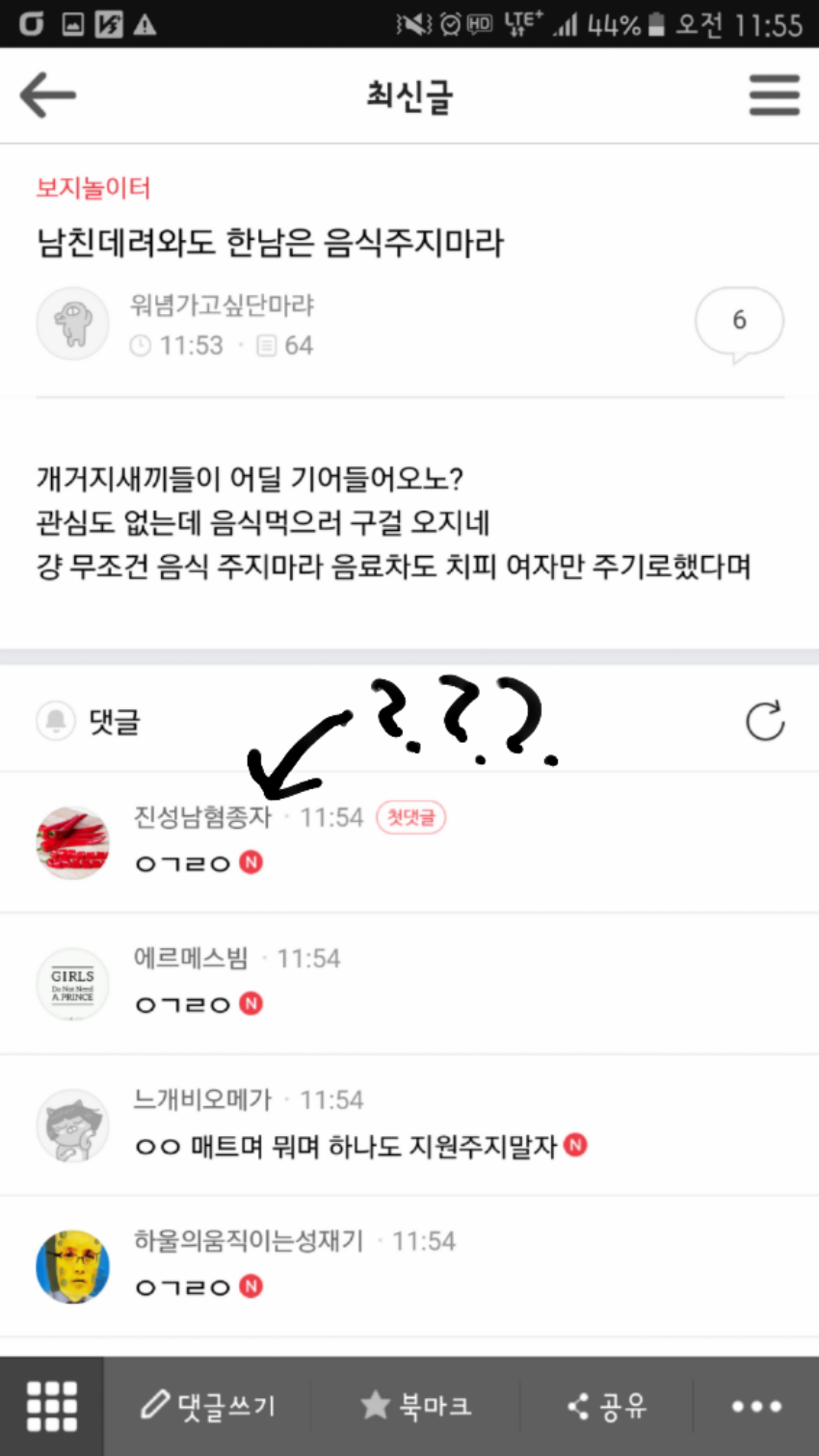Image resolution: width=819 pixels, height=1456 pixels.
Task: Select the 최신글 title tab
Action: coord(409,94)
